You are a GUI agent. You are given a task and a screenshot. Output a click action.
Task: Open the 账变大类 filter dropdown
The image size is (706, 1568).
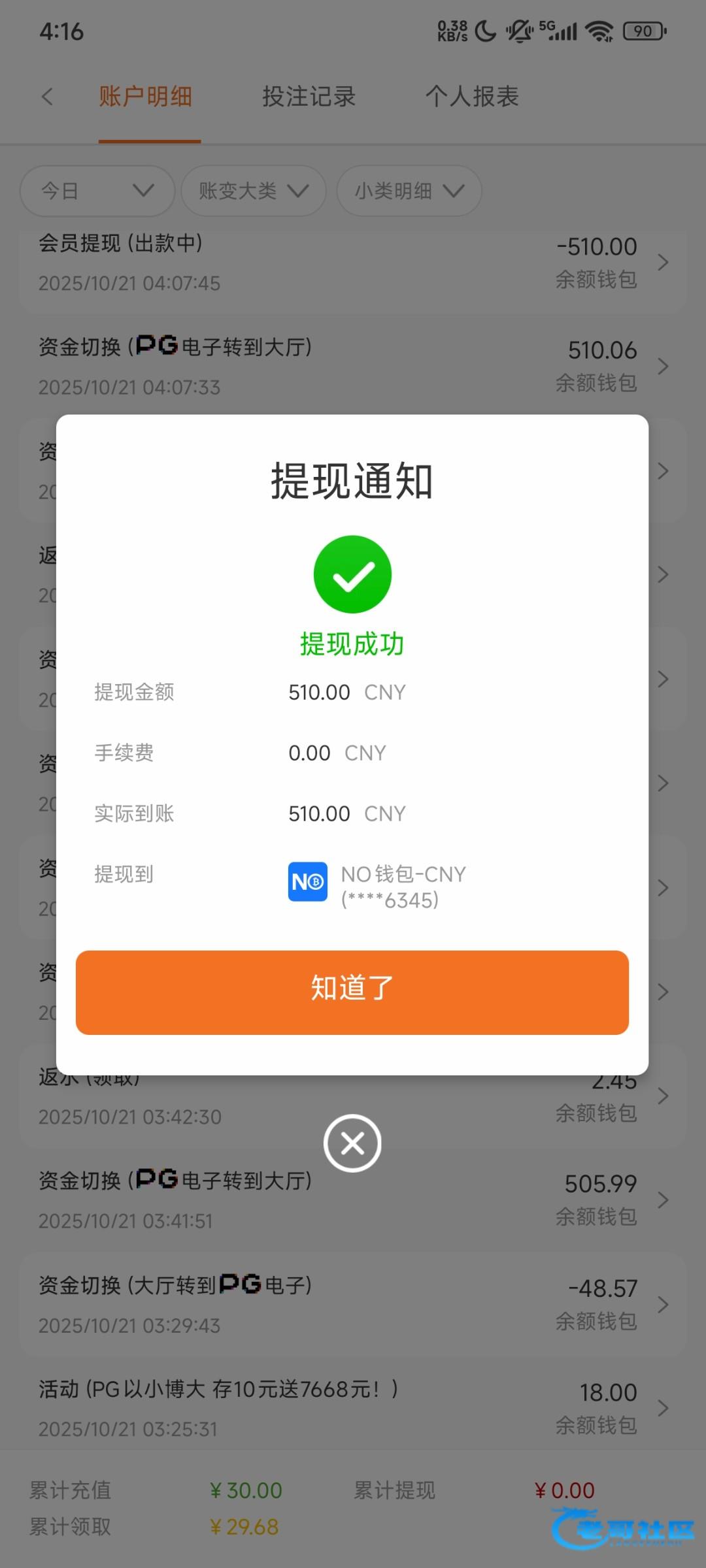(253, 191)
